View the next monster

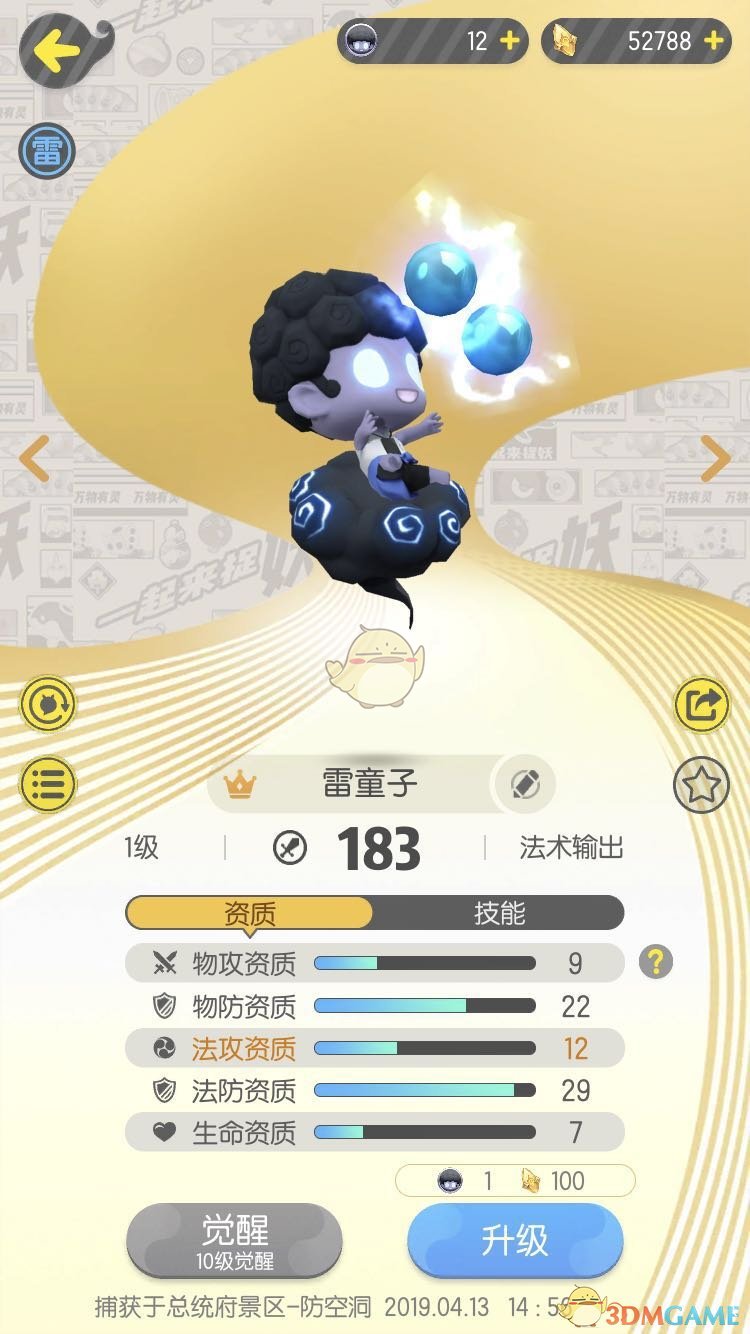click(x=716, y=459)
